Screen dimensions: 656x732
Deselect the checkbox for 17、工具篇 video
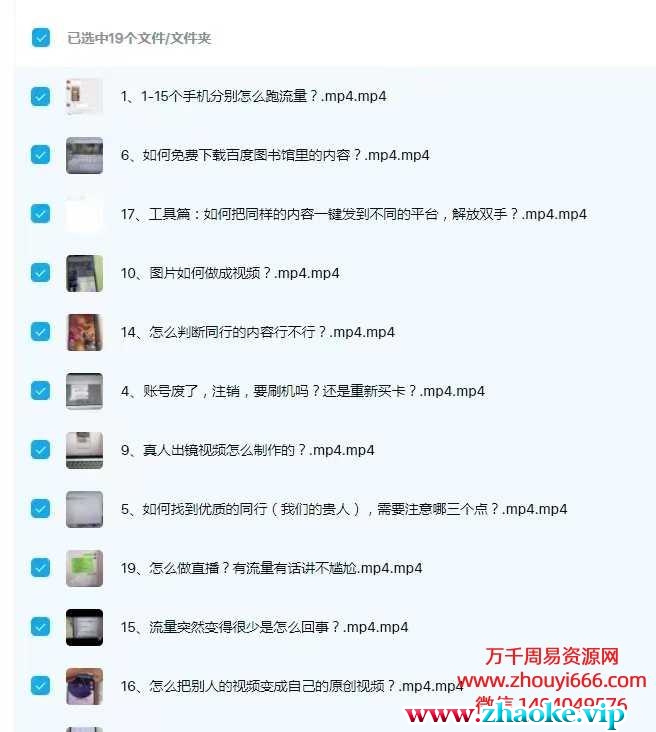point(41,214)
